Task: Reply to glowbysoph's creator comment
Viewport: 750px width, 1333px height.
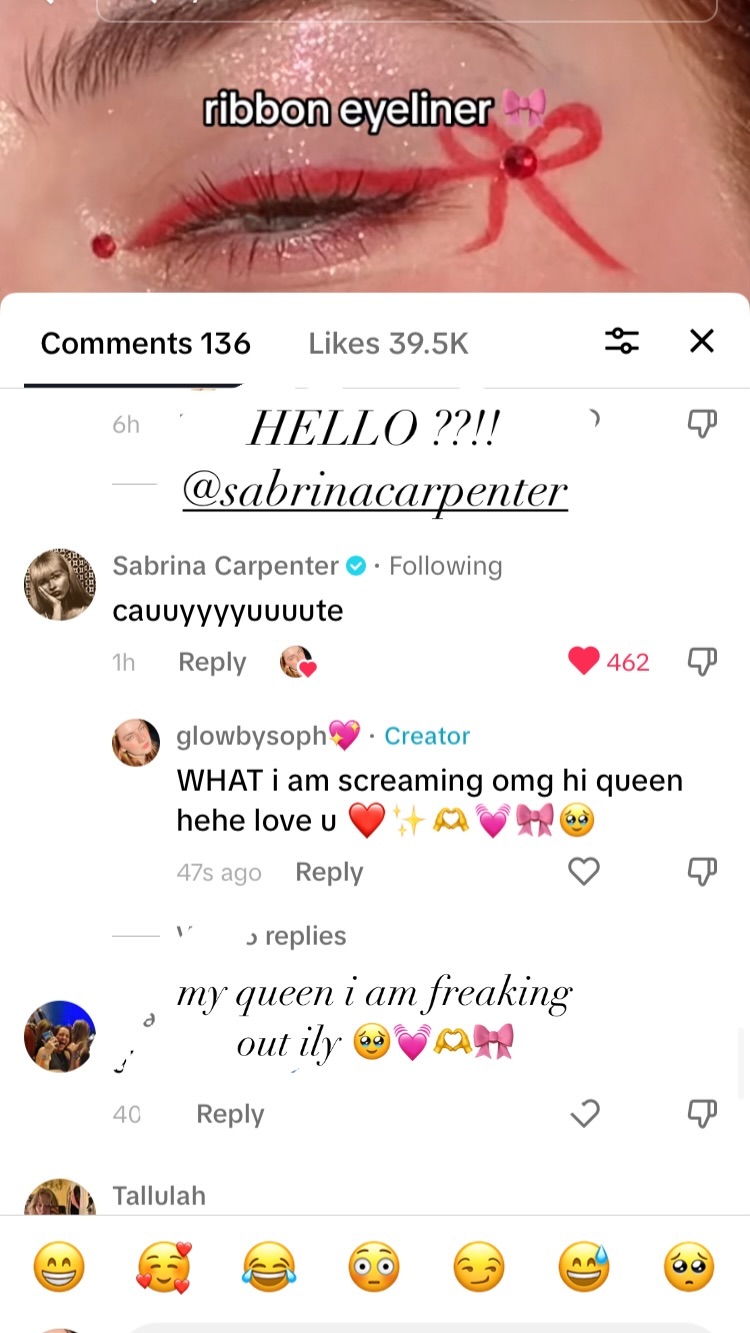Action: point(329,872)
